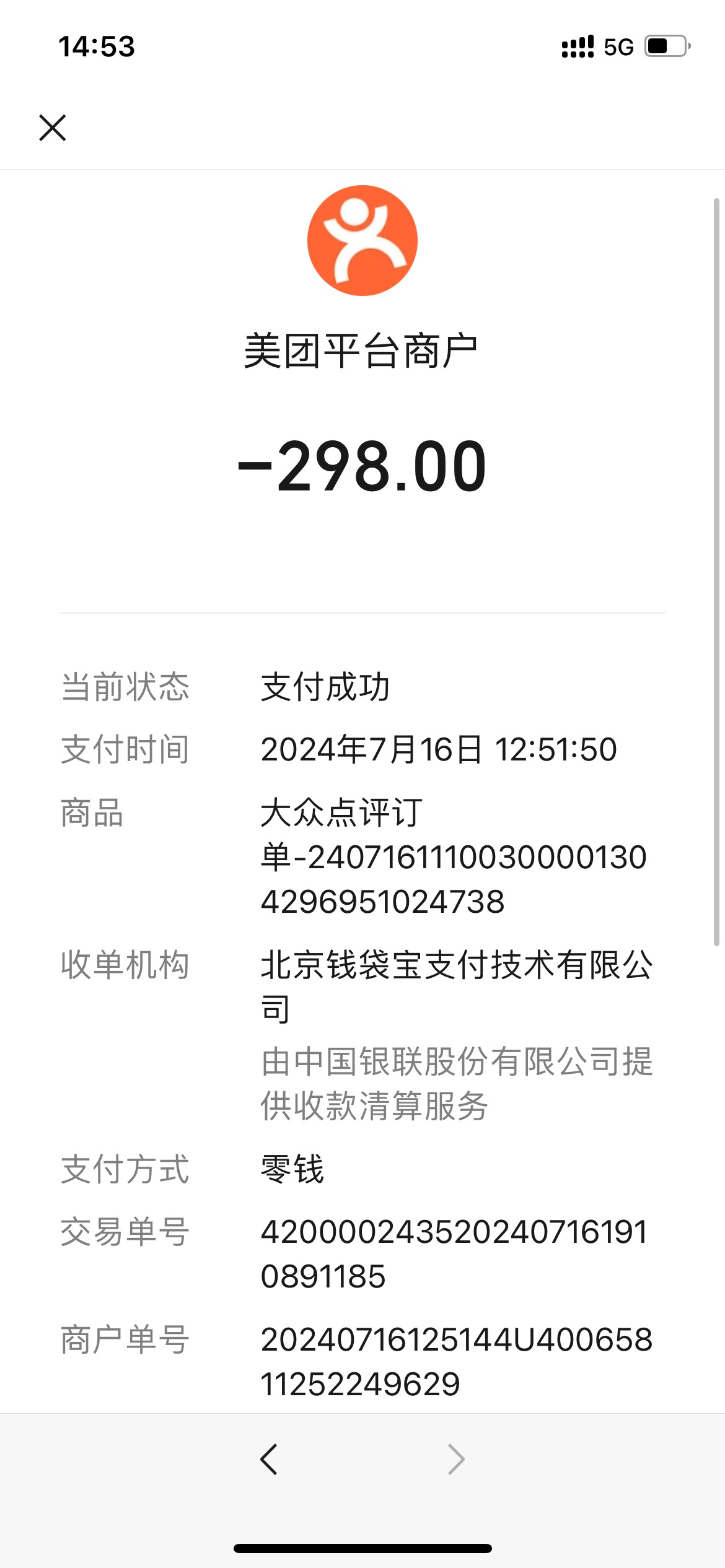Close the payment detail page
Viewport: 725px width, 1568px height.
(53, 128)
